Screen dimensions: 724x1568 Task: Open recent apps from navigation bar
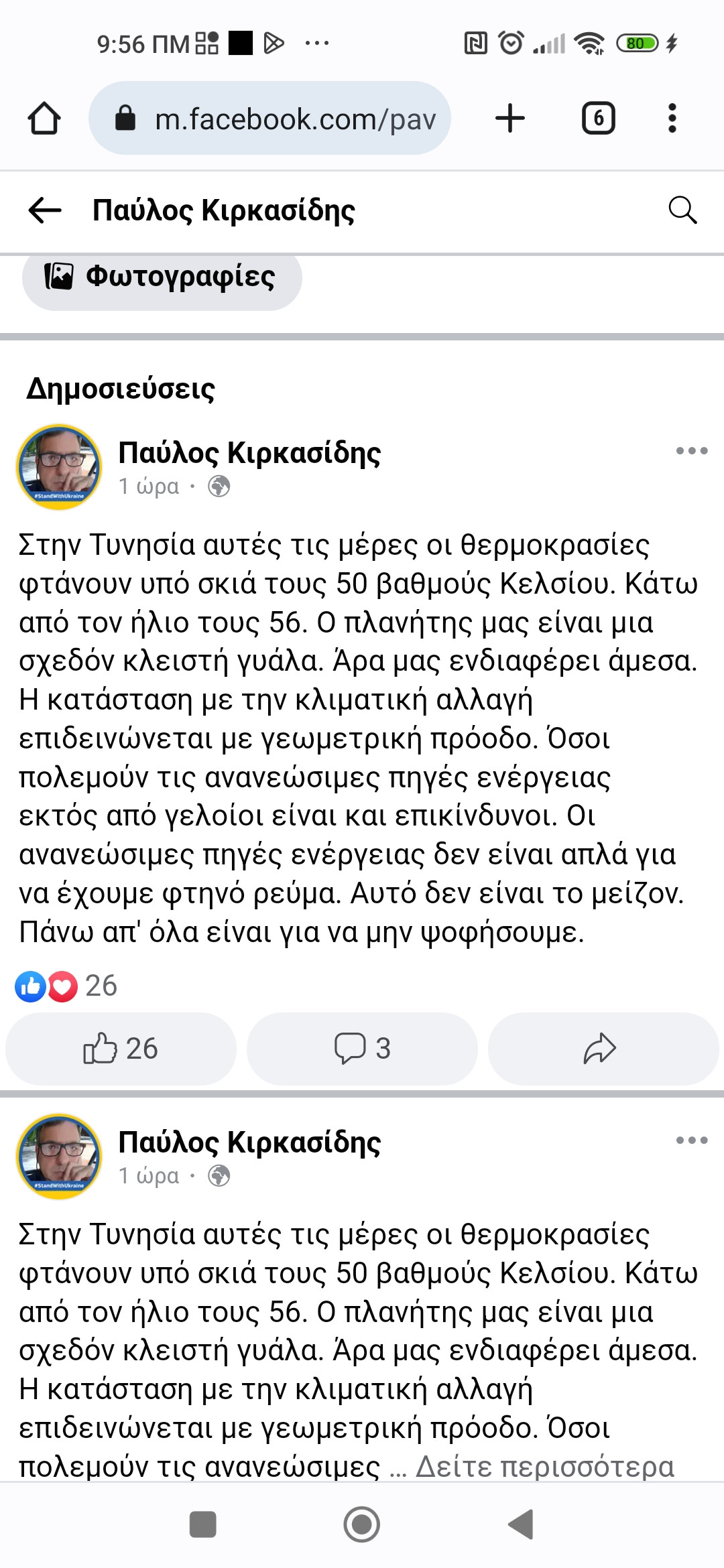(202, 1525)
